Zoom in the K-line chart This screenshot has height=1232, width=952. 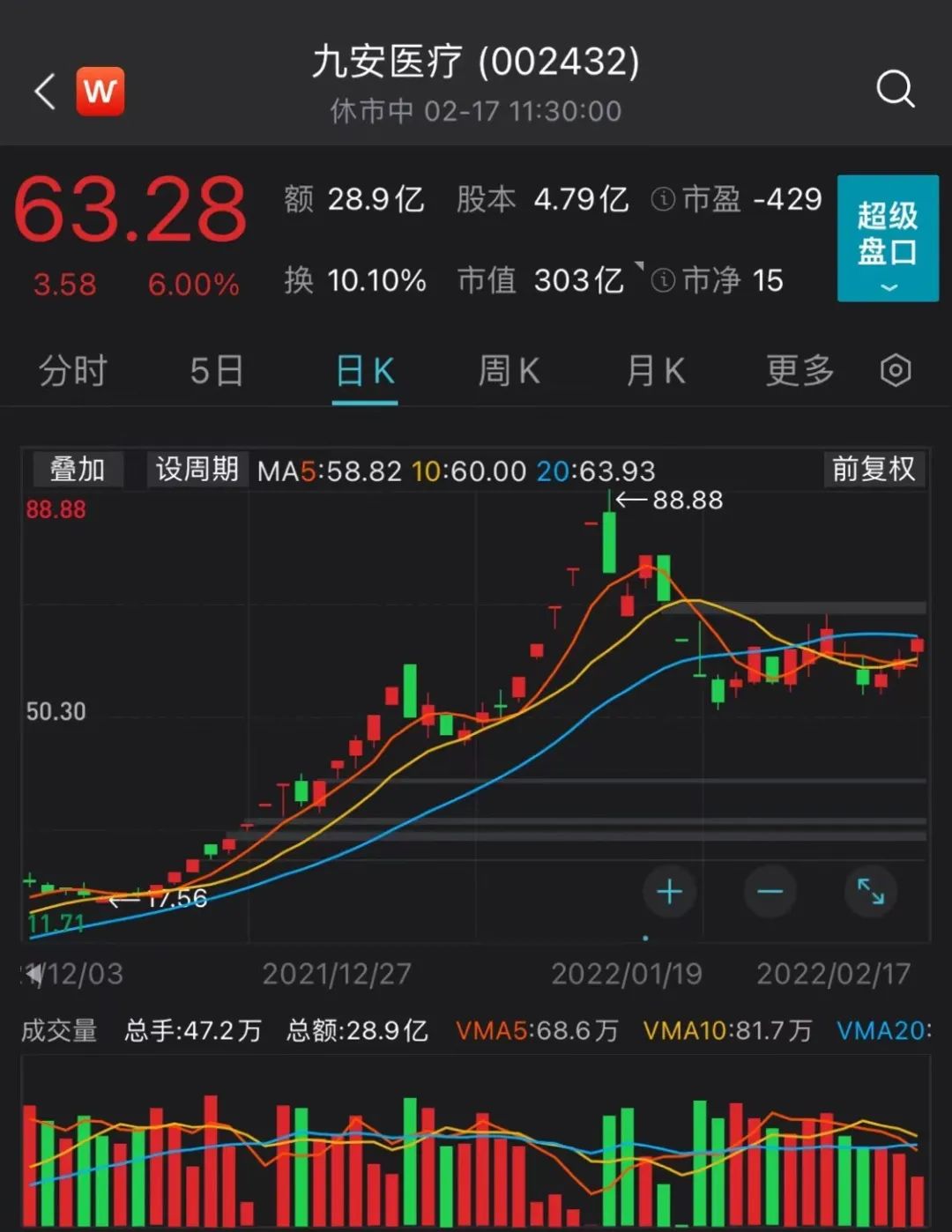click(x=669, y=892)
